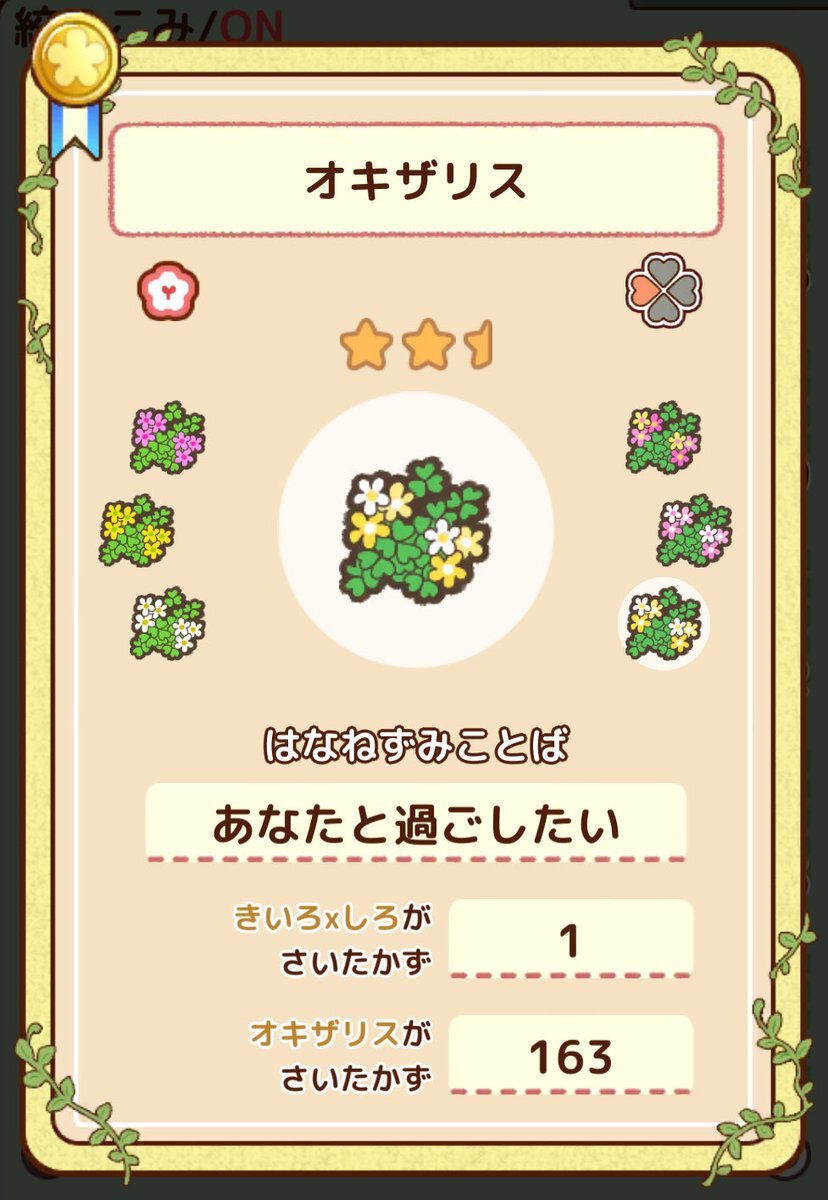Image resolution: width=828 pixels, height=1200 pixels.
Task: Select the all-yellow flower variant
Action: click(137, 530)
